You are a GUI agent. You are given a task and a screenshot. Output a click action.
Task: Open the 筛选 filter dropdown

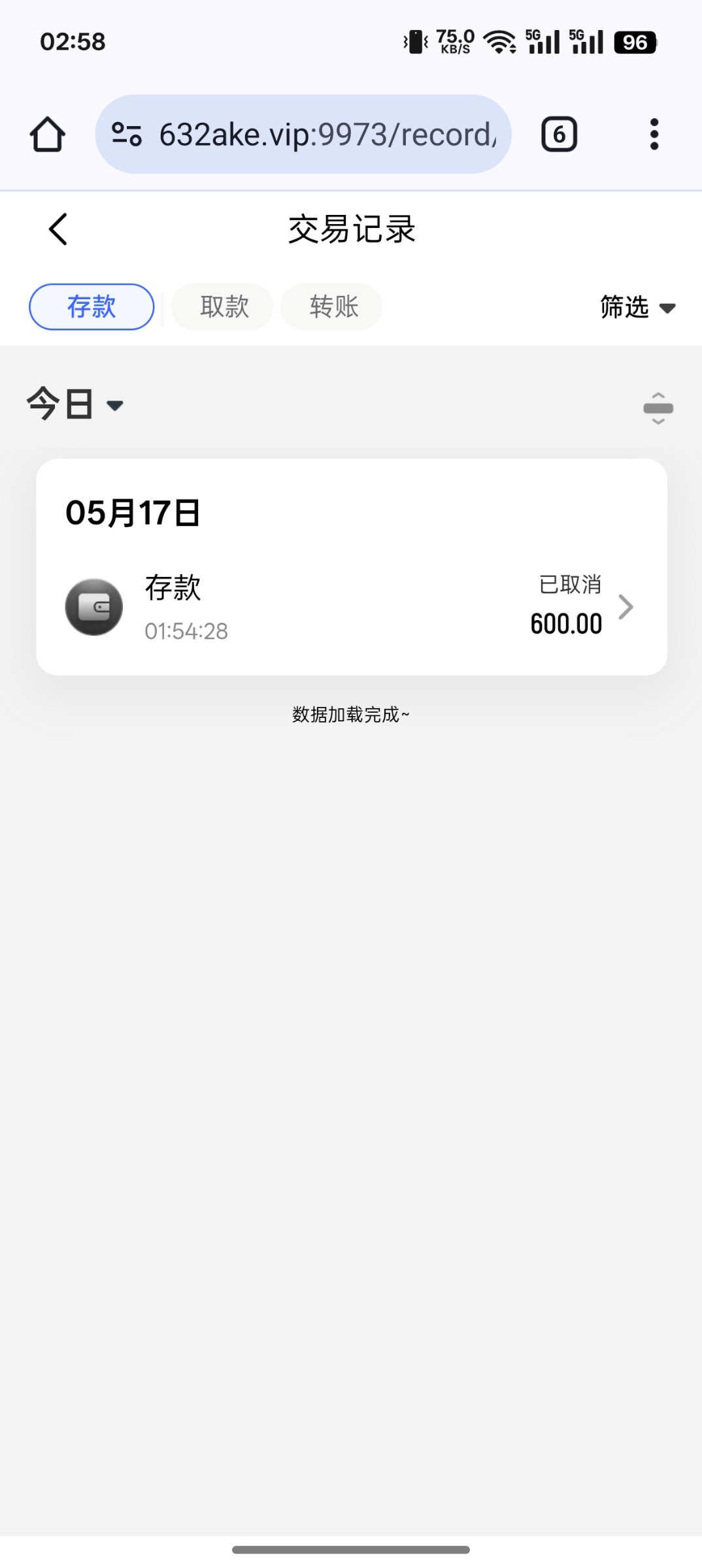637,307
